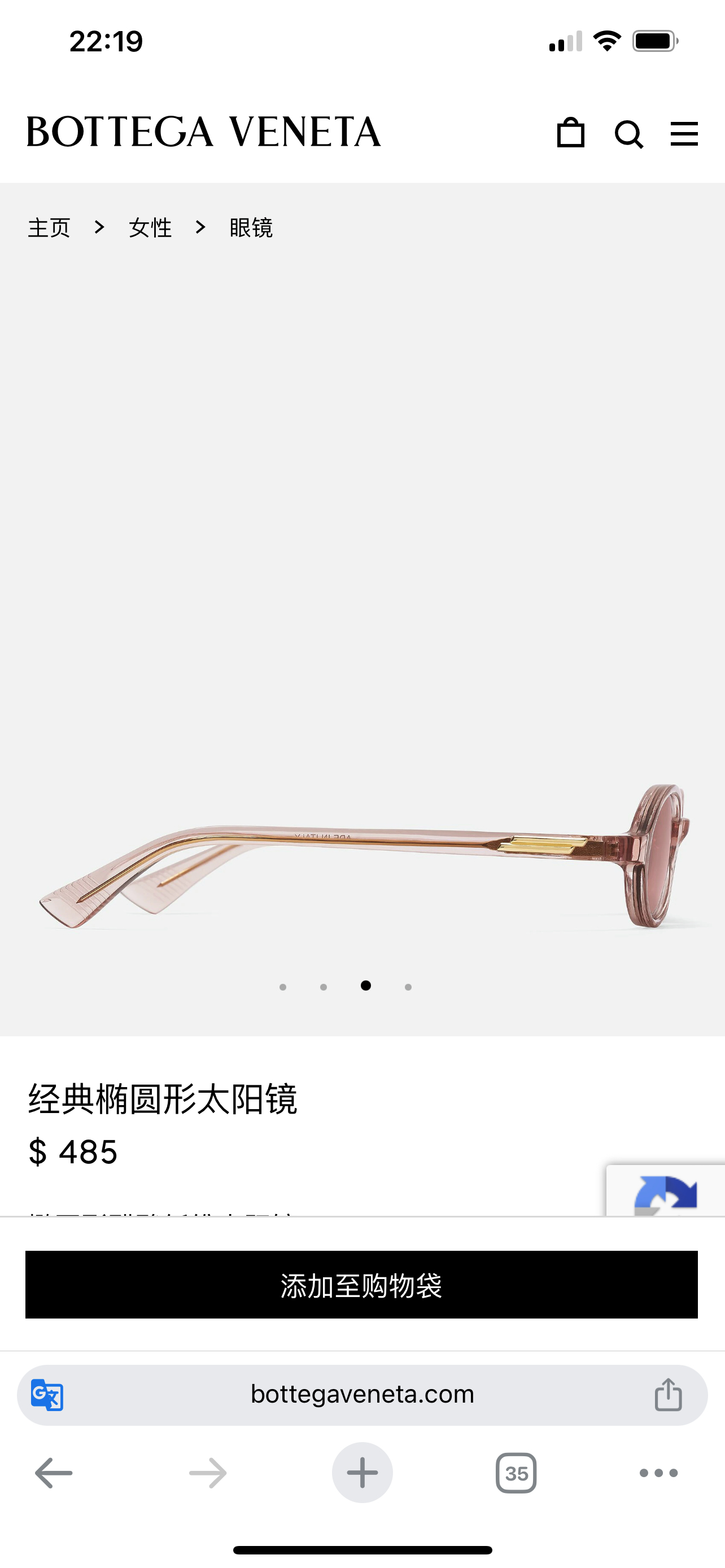Open the translate icon in address bar
This screenshot has height=1568, width=725.
point(47,1395)
